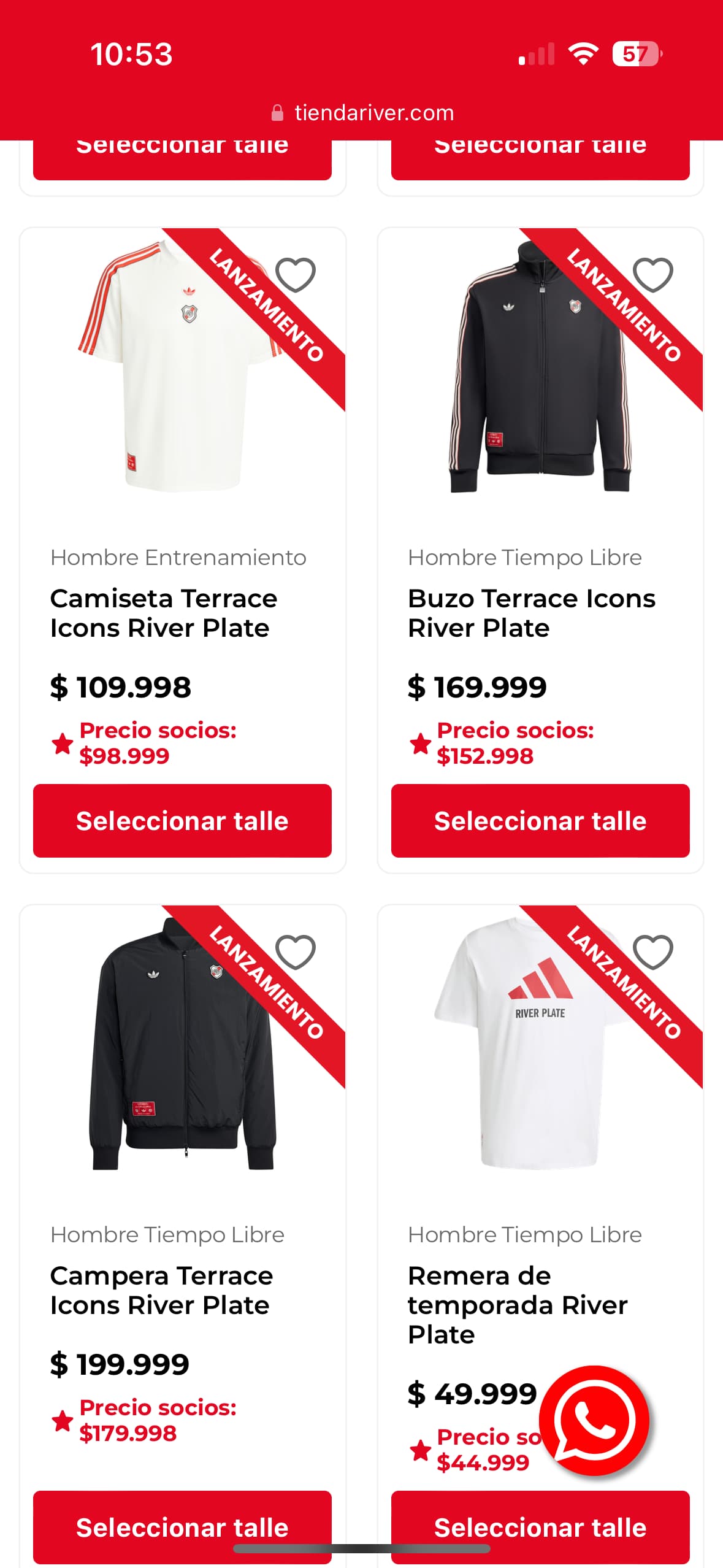Select size for Camiseta Terrace Icons

click(182, 820)
